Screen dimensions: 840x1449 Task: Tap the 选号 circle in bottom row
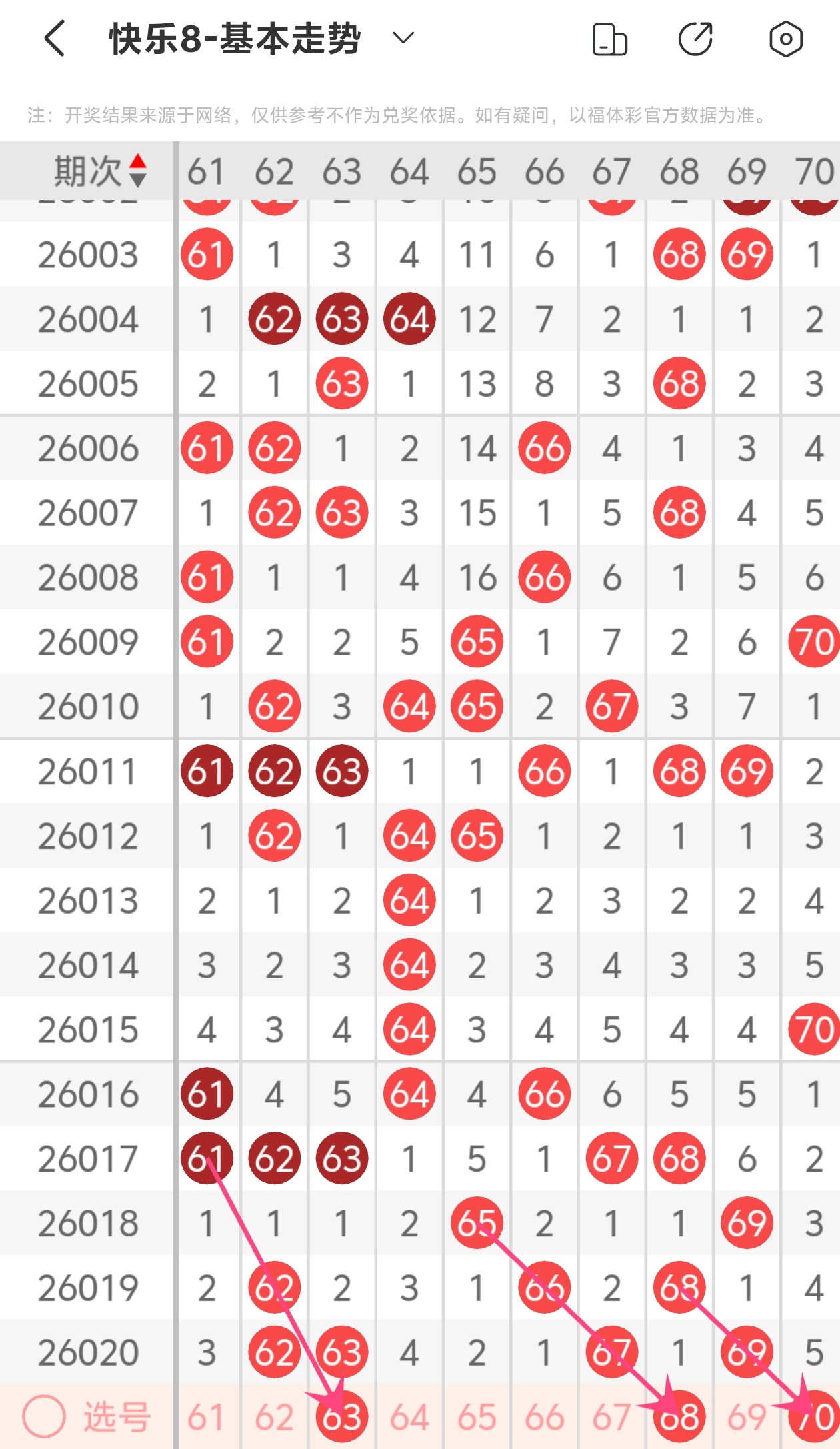coord(44,1416)
